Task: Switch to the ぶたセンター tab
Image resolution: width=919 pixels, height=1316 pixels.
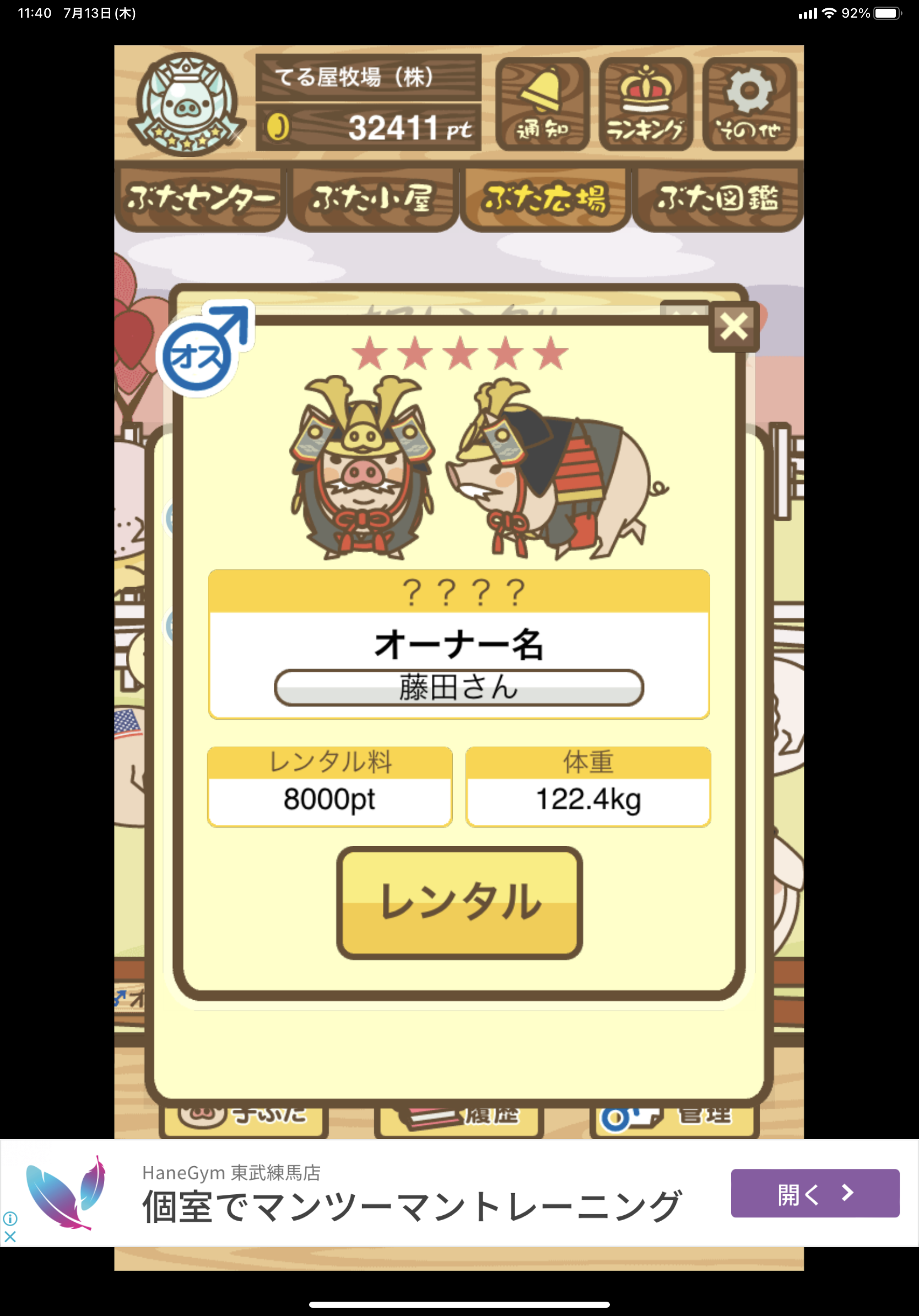Action: (200, 199)
